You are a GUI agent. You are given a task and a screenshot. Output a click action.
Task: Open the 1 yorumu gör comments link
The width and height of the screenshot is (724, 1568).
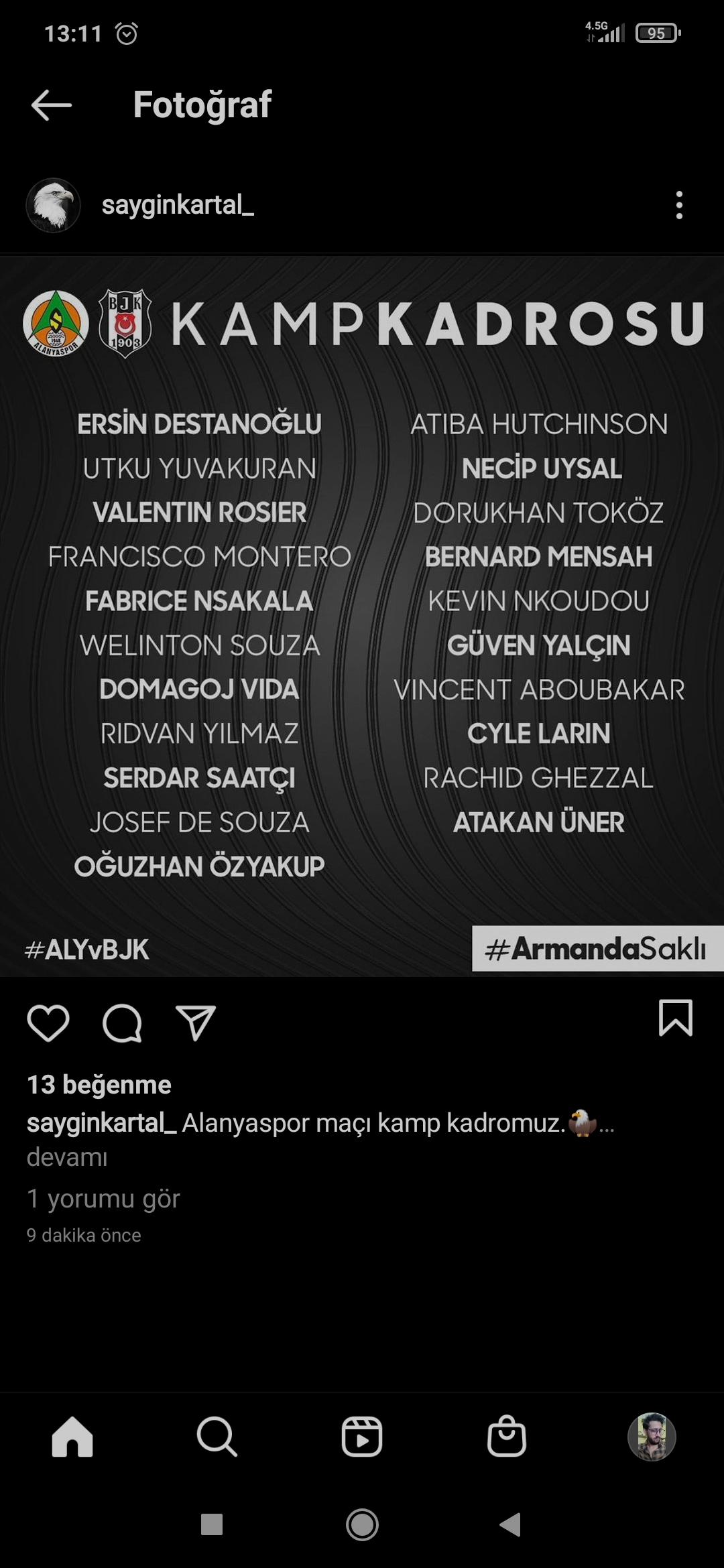(103, 1199)
